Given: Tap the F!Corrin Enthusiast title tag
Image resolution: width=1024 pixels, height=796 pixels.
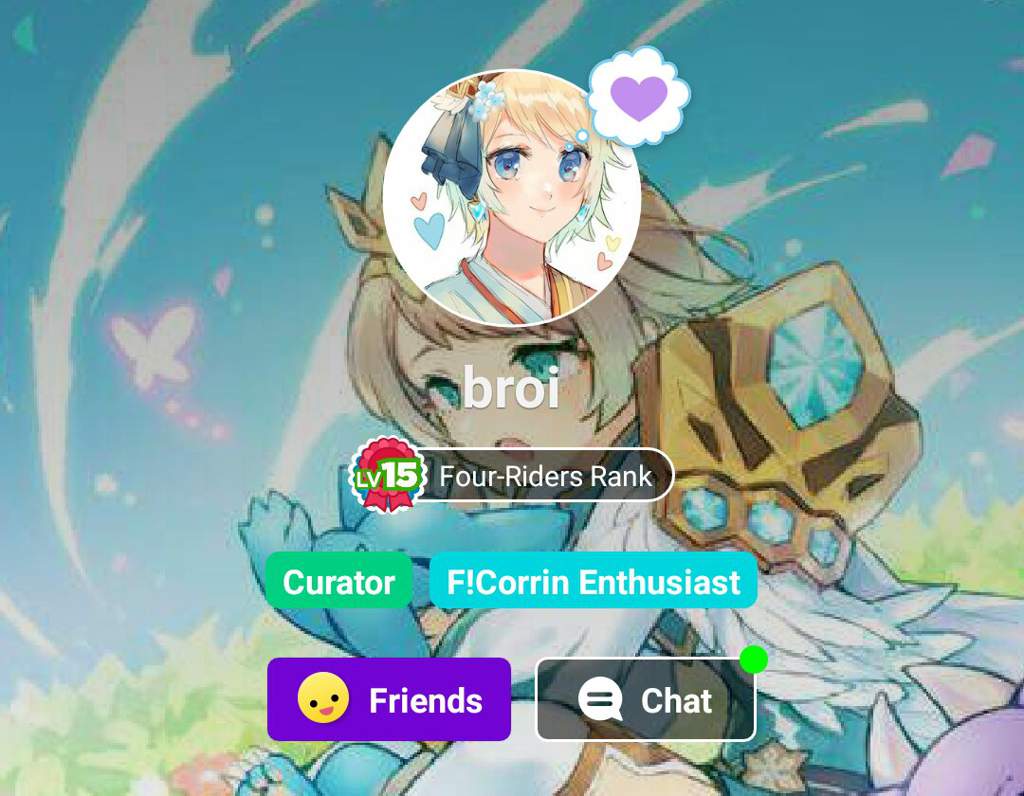Looking at the screenshot, I should tap(593, 581).
